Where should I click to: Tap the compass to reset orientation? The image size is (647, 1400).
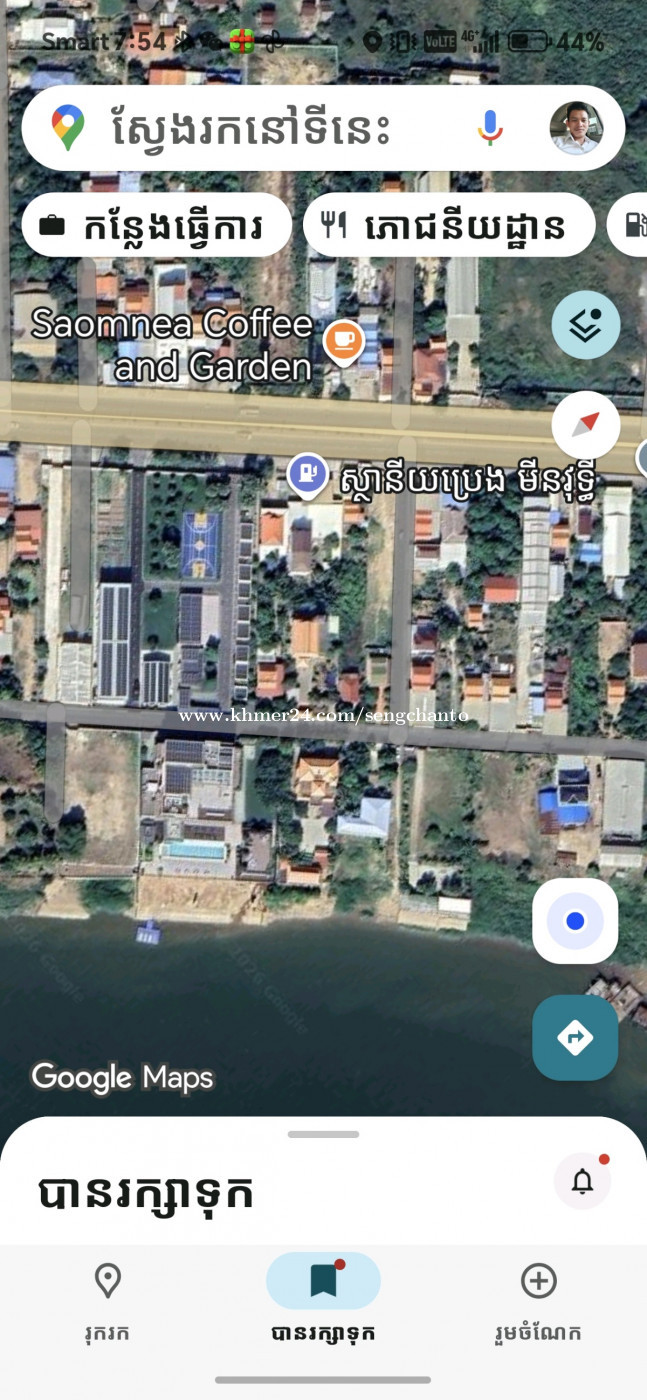pyautogui.click(x=585, y=425)
